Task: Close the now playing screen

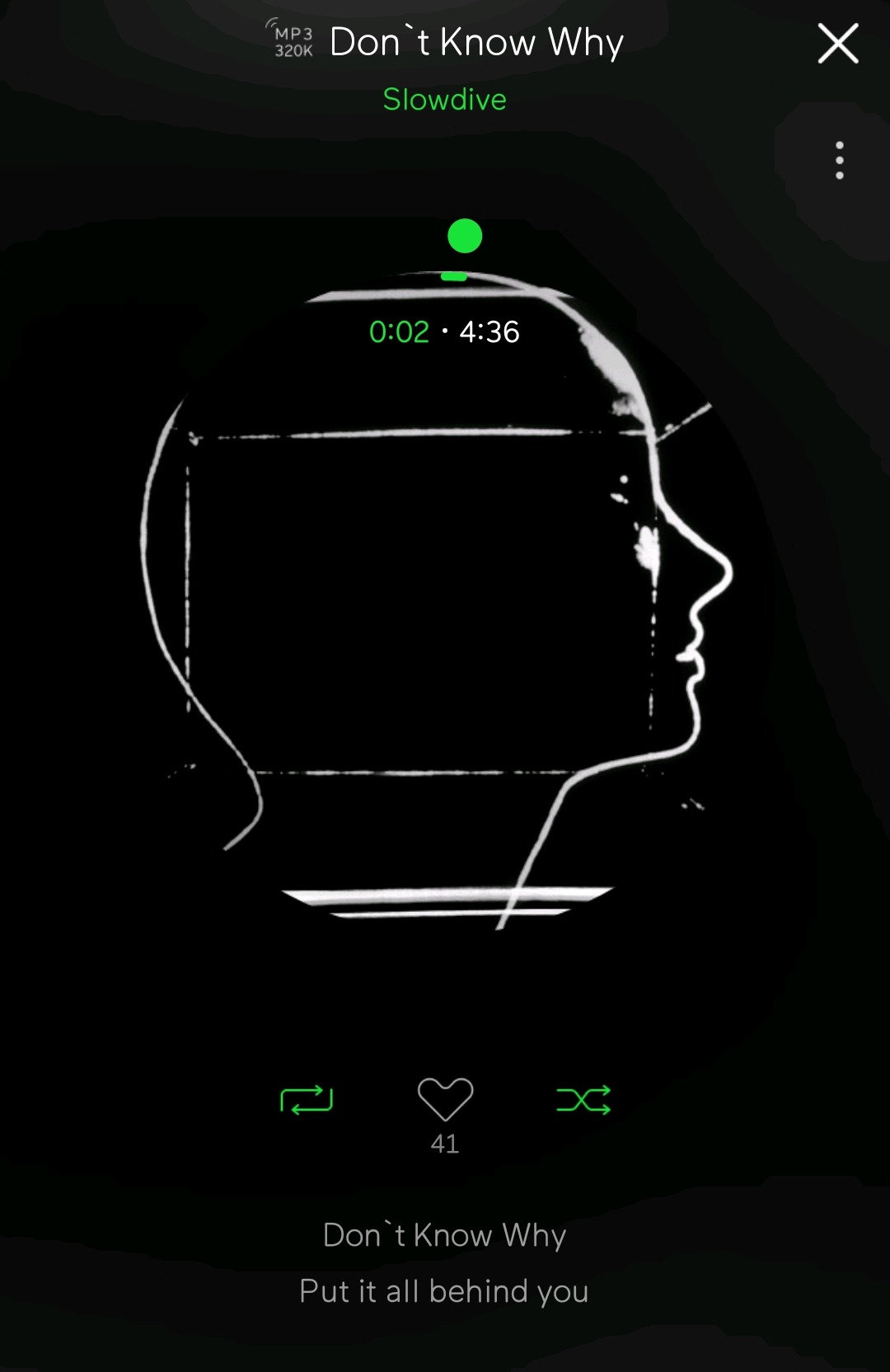Action: tap(838, 44)
